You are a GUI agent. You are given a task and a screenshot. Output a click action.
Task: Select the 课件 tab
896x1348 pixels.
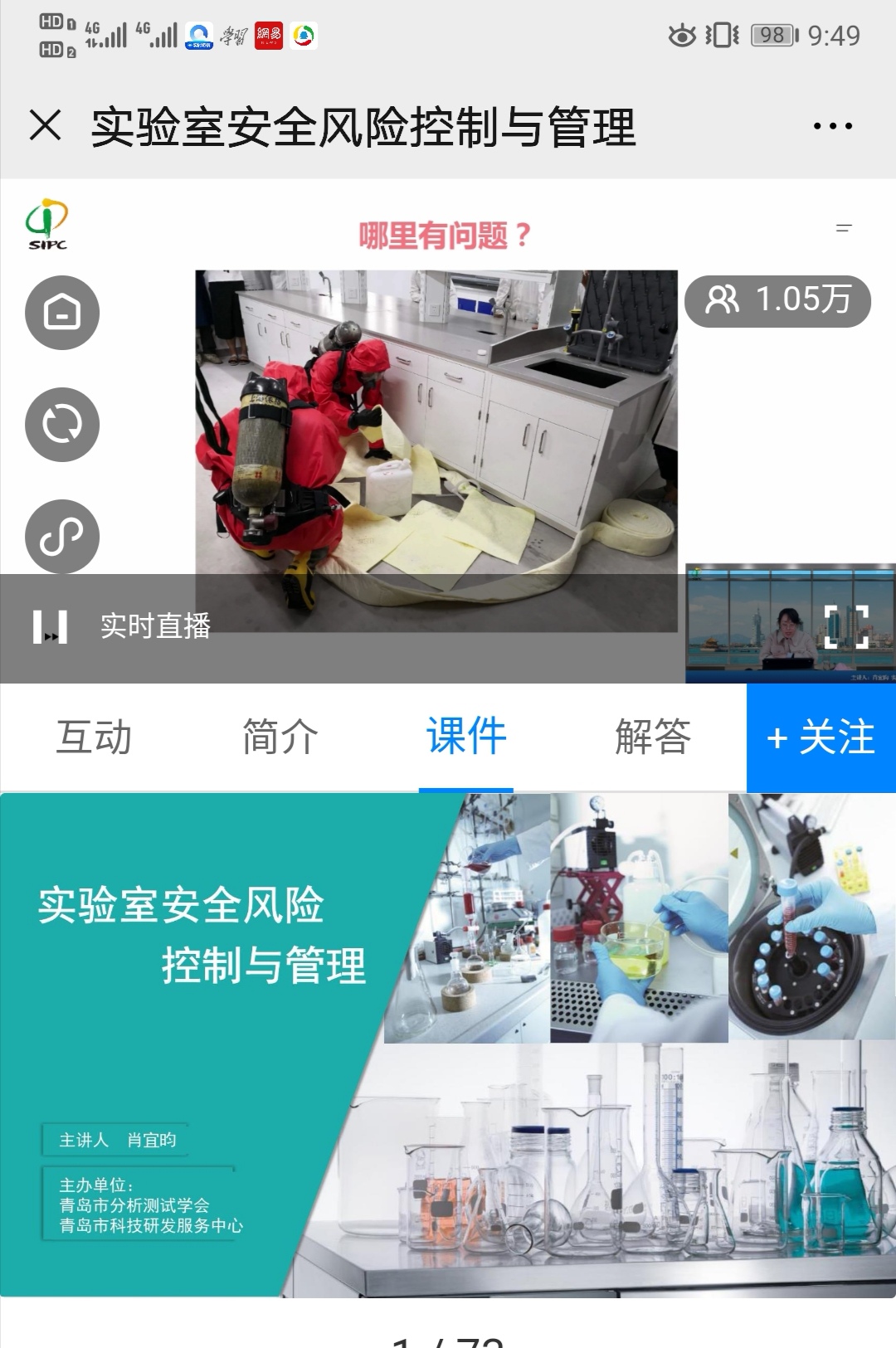[466, 737]
